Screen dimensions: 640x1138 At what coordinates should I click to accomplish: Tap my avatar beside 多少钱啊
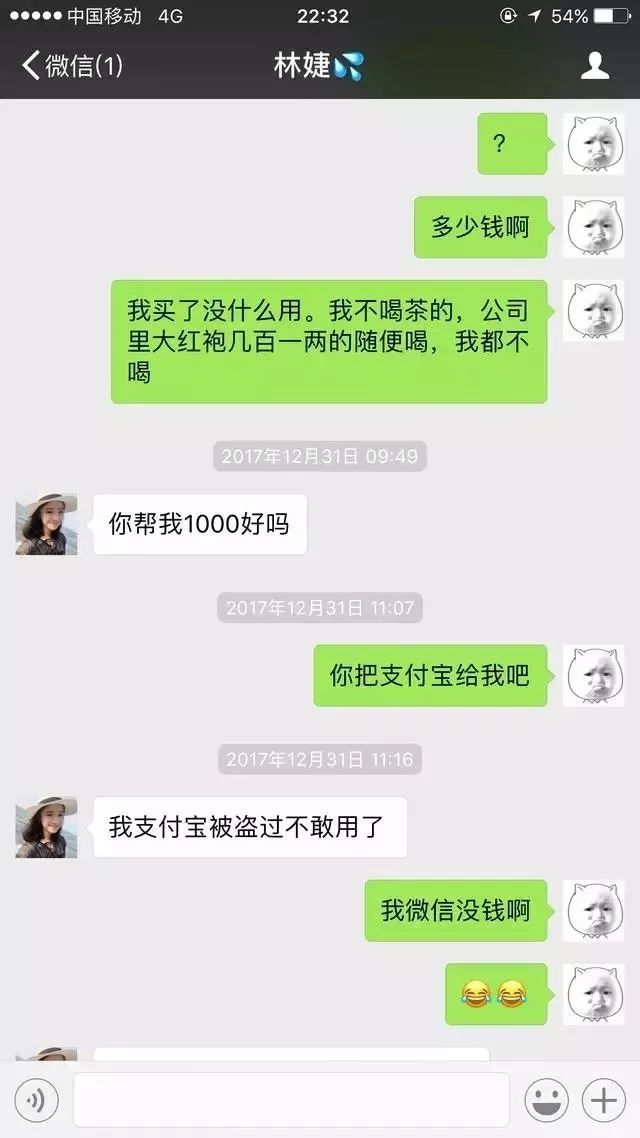click(593, 228)
